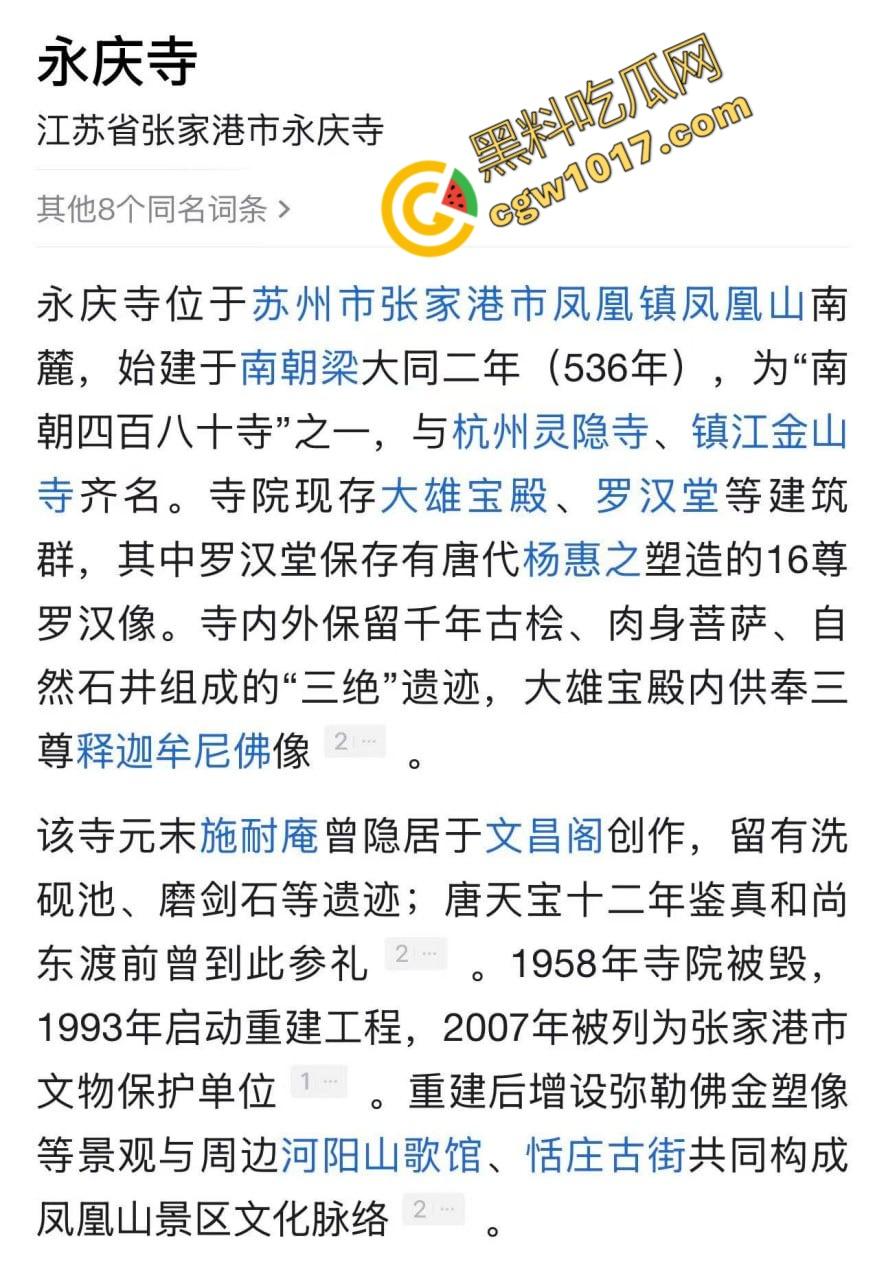The image size is (886, 1280).
Task: Follow the 恬庄古街 link
Action: point(606,1154)
